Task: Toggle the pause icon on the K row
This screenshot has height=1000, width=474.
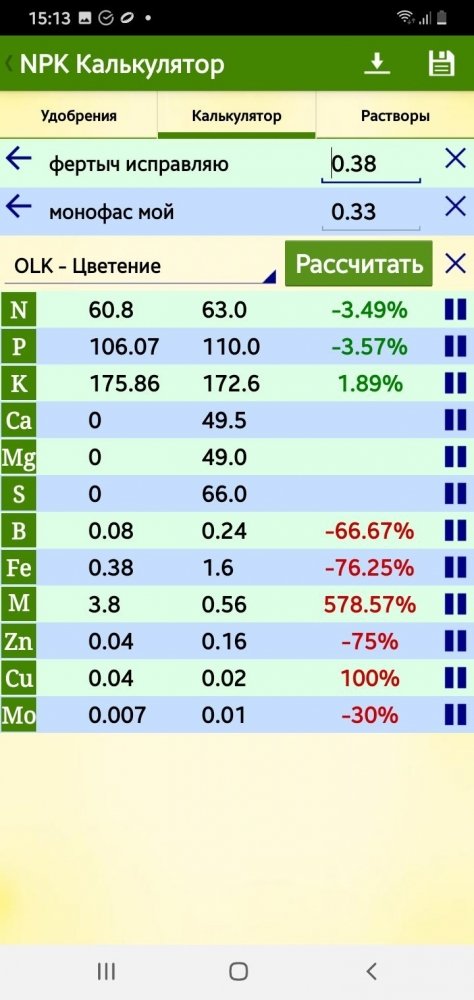Action: (x=455, y=384)
